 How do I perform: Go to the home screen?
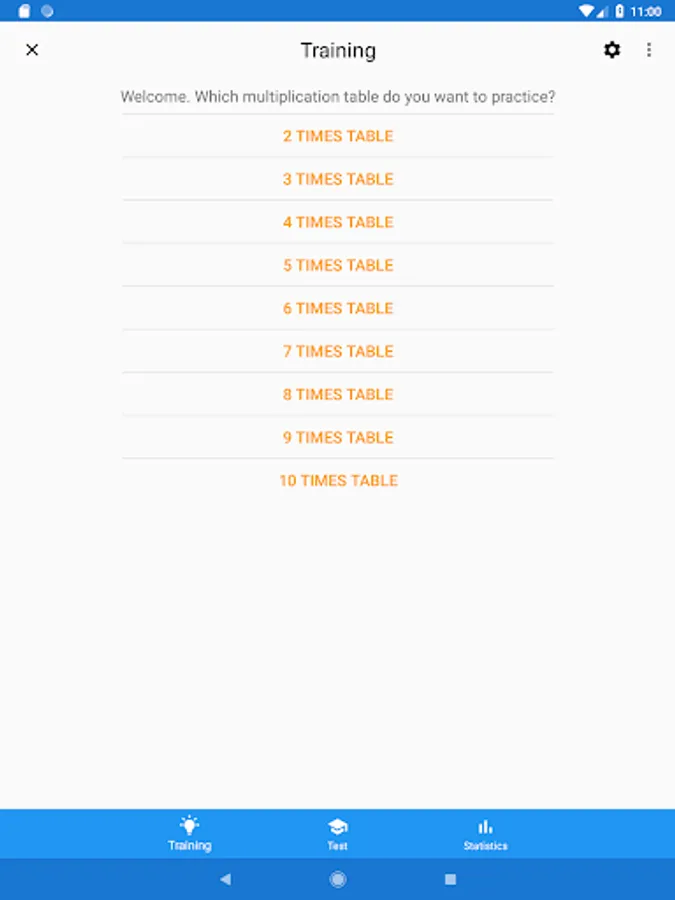(x=338, y=879)
